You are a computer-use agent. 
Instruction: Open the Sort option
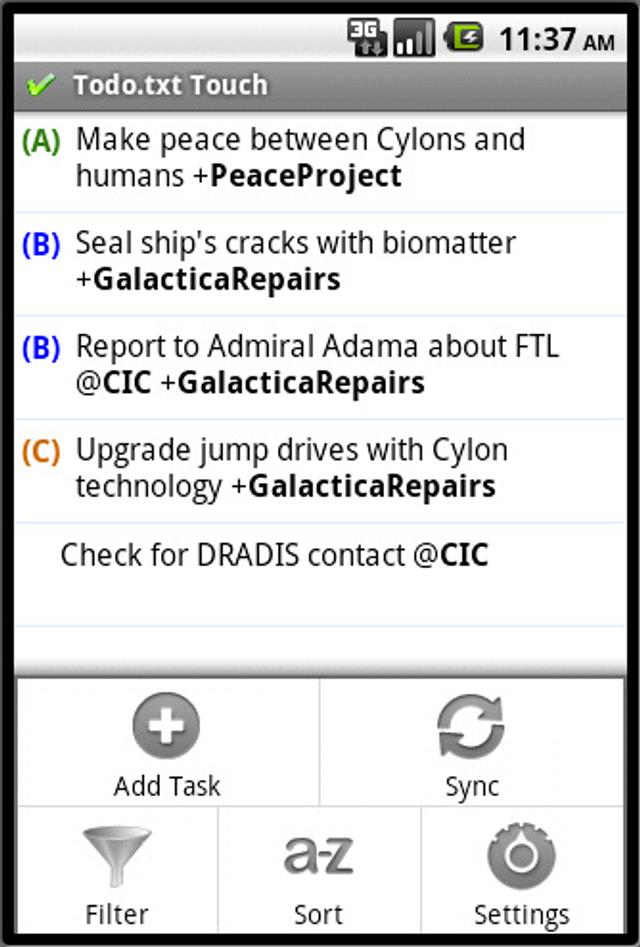click(319, 875)
